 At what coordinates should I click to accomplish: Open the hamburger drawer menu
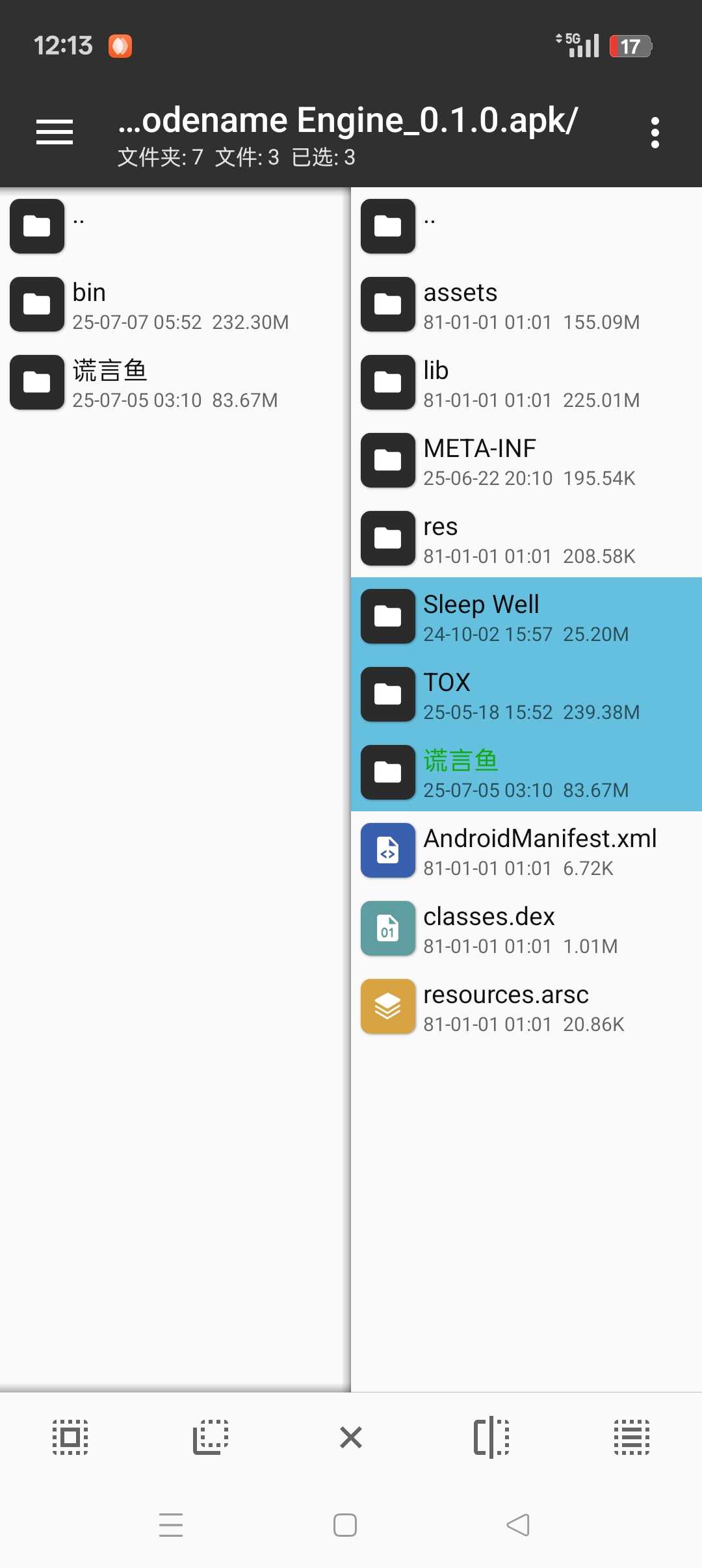point(55,133)
